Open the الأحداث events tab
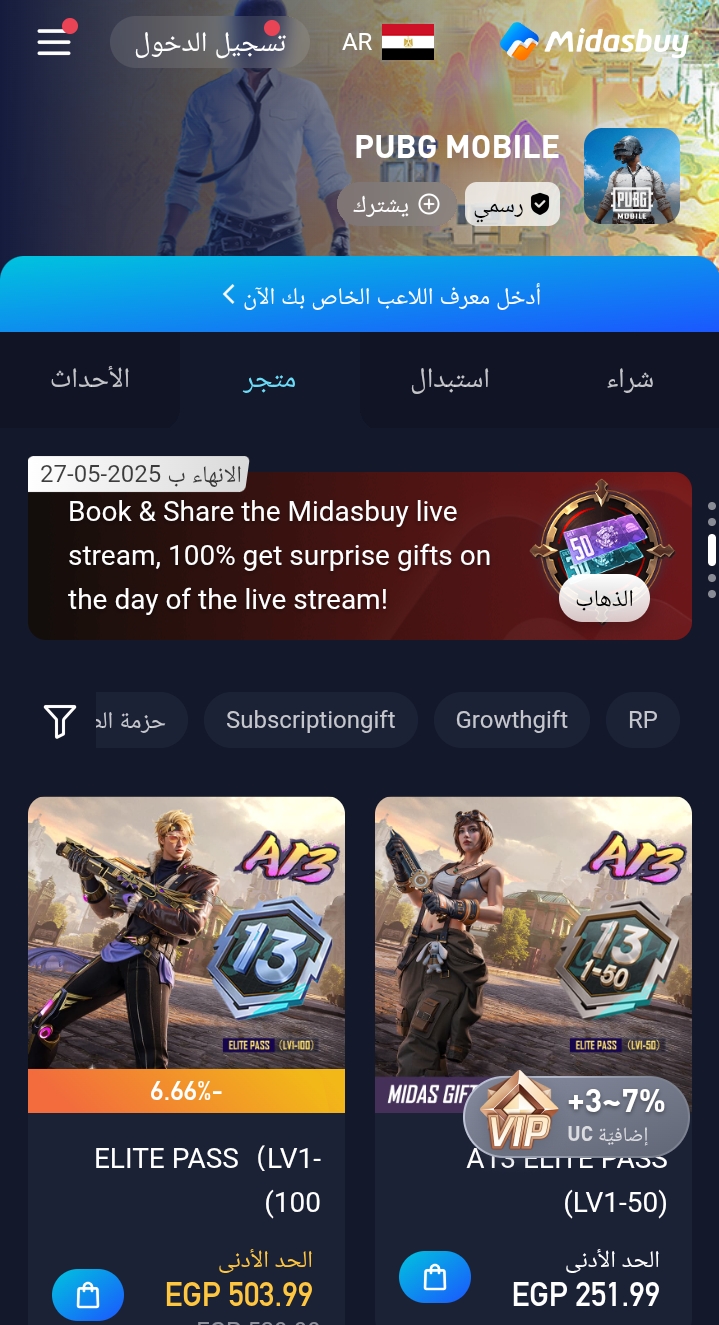This screenshot has height=1325, width=719. pos(90,380)
